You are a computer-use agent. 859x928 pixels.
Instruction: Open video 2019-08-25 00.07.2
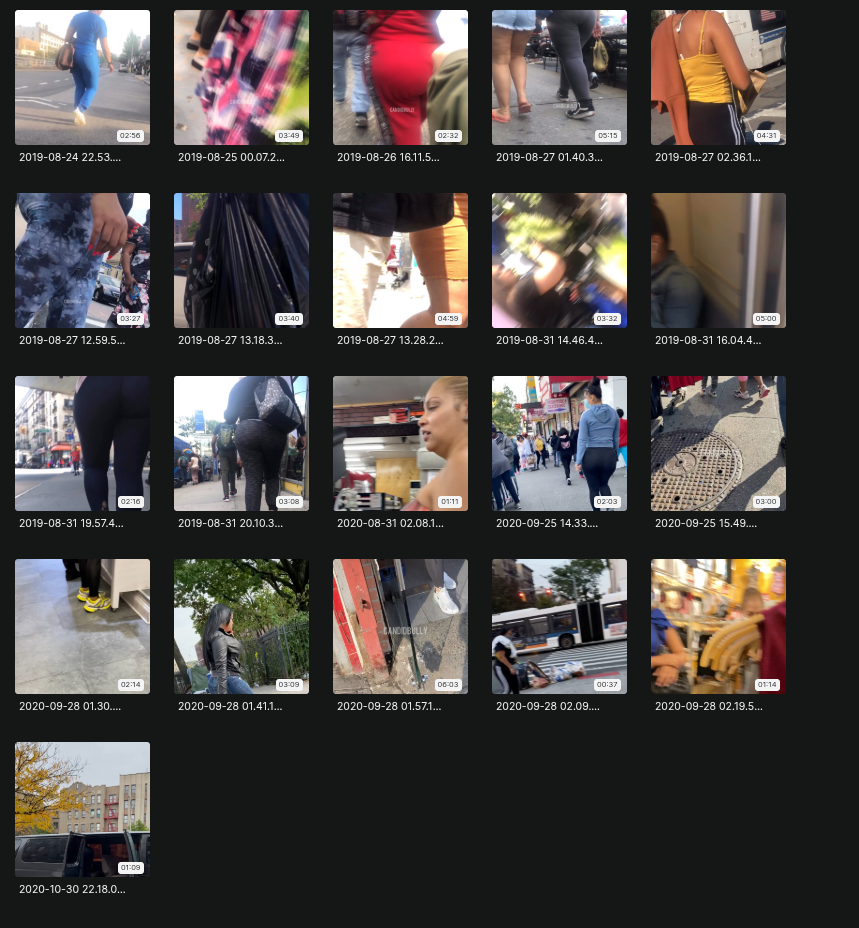241,77
